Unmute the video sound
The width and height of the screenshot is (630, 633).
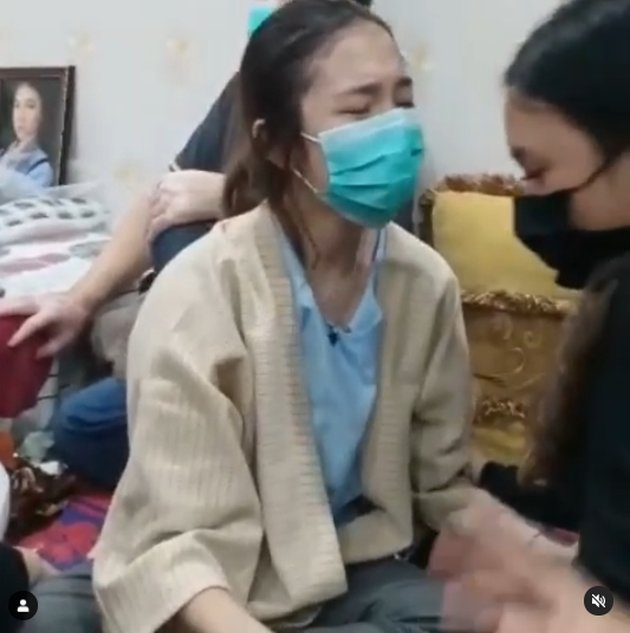(598, 601)
